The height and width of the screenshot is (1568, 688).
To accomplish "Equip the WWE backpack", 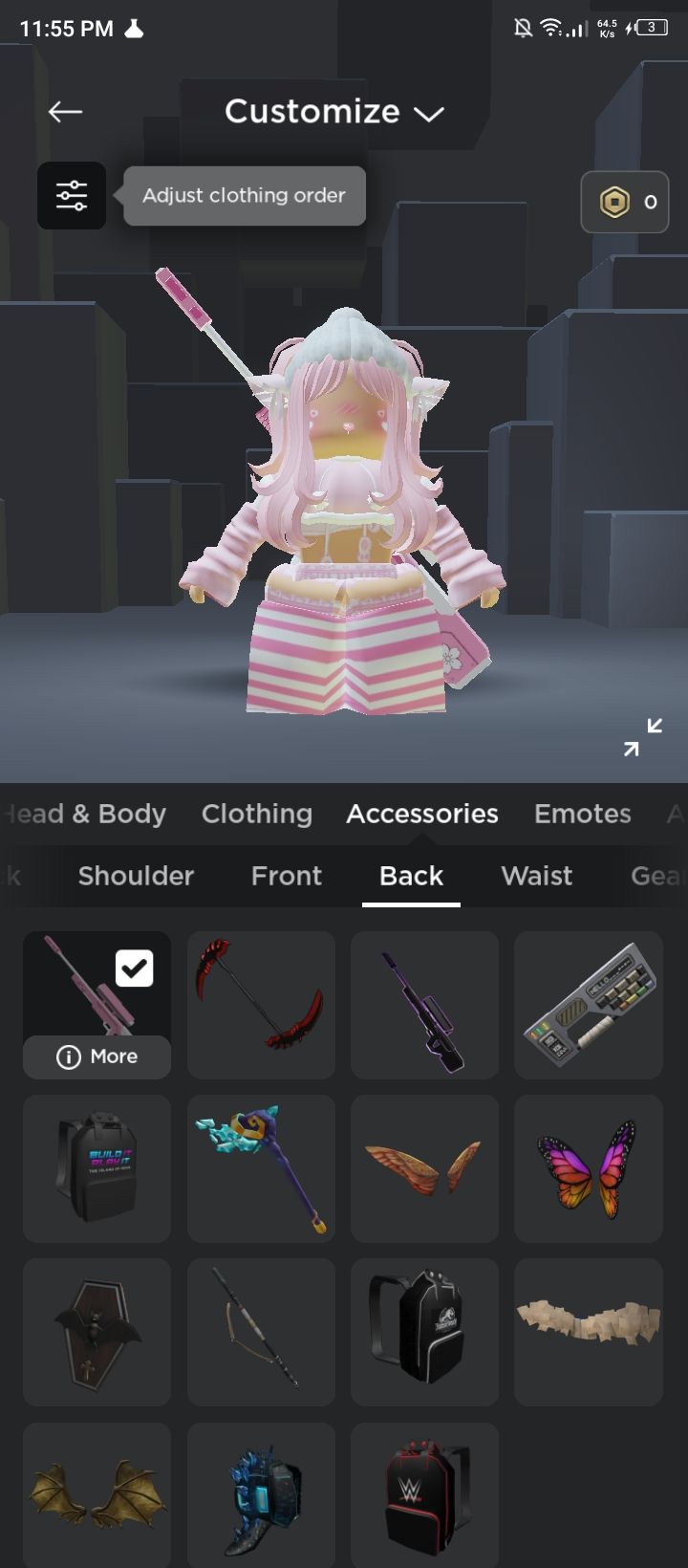I will click(x=424, y=1495).
